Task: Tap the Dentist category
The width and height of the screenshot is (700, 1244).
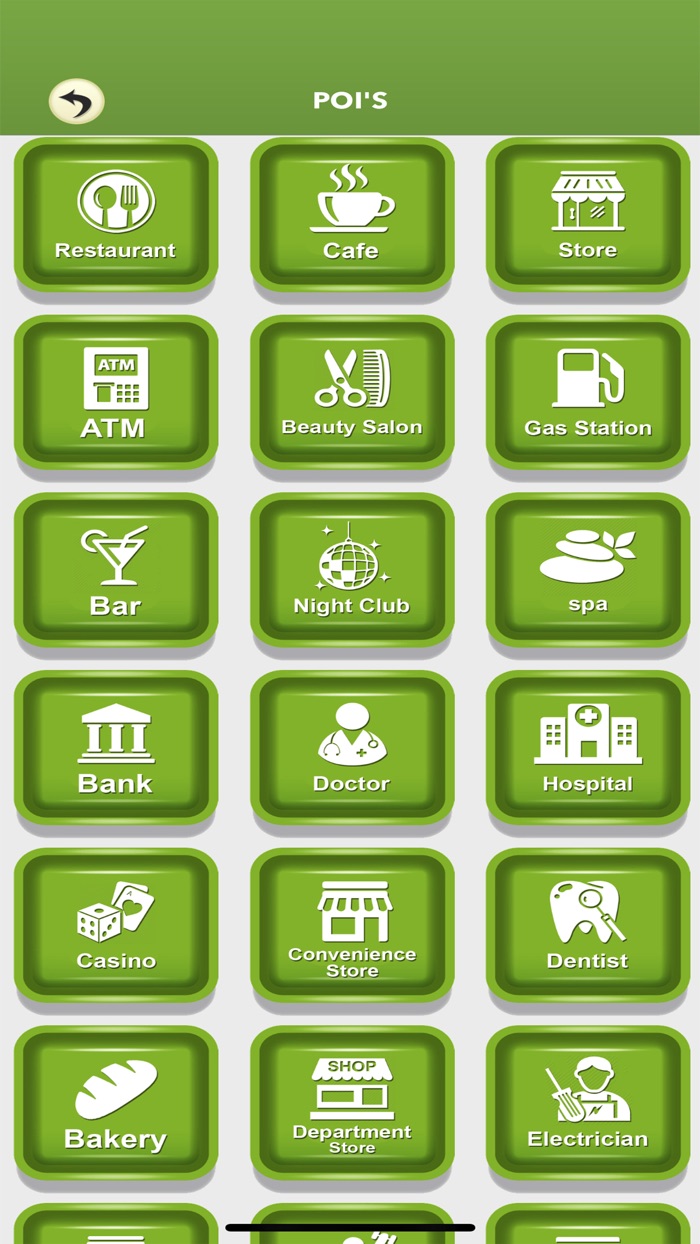Action: (588, 926)
